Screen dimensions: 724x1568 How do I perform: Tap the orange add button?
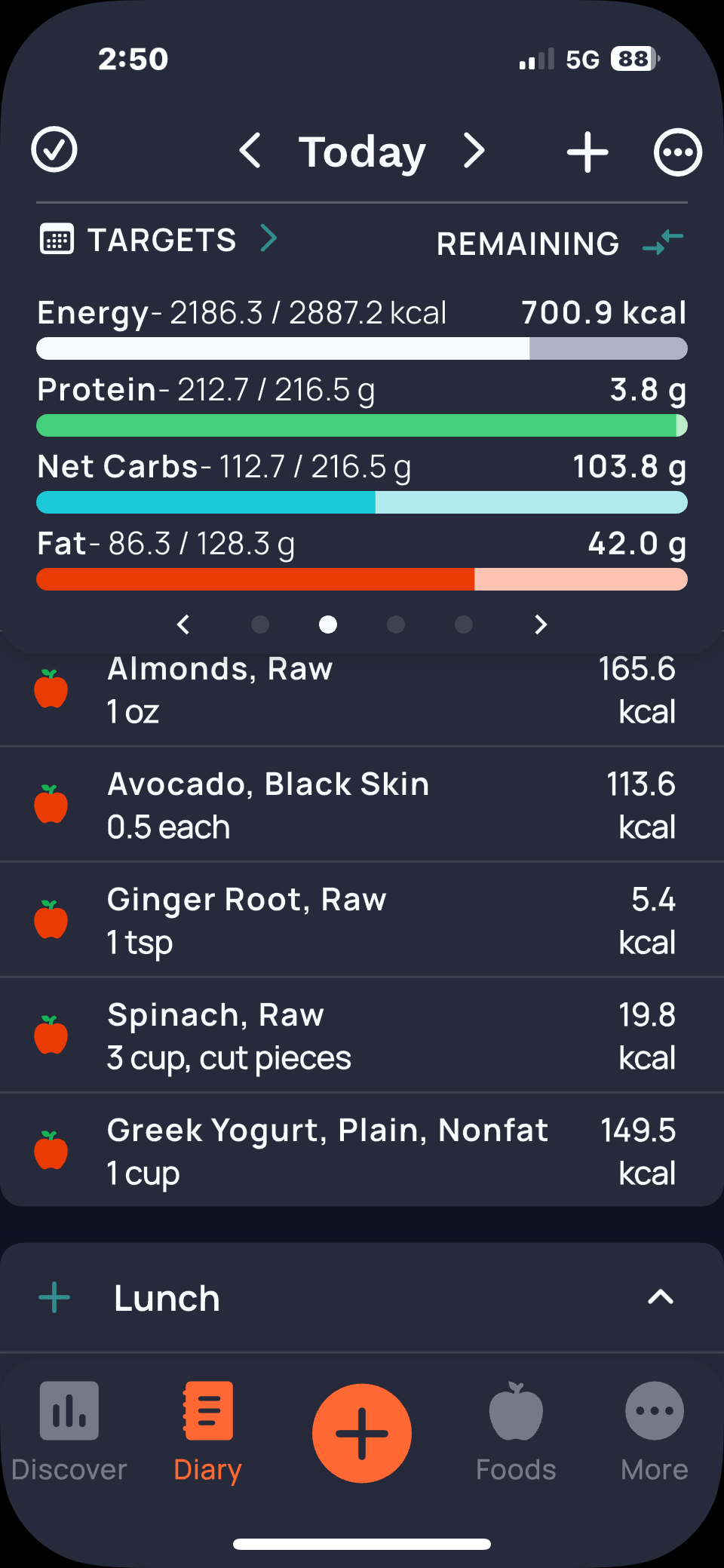click(x=362, y=1433)
